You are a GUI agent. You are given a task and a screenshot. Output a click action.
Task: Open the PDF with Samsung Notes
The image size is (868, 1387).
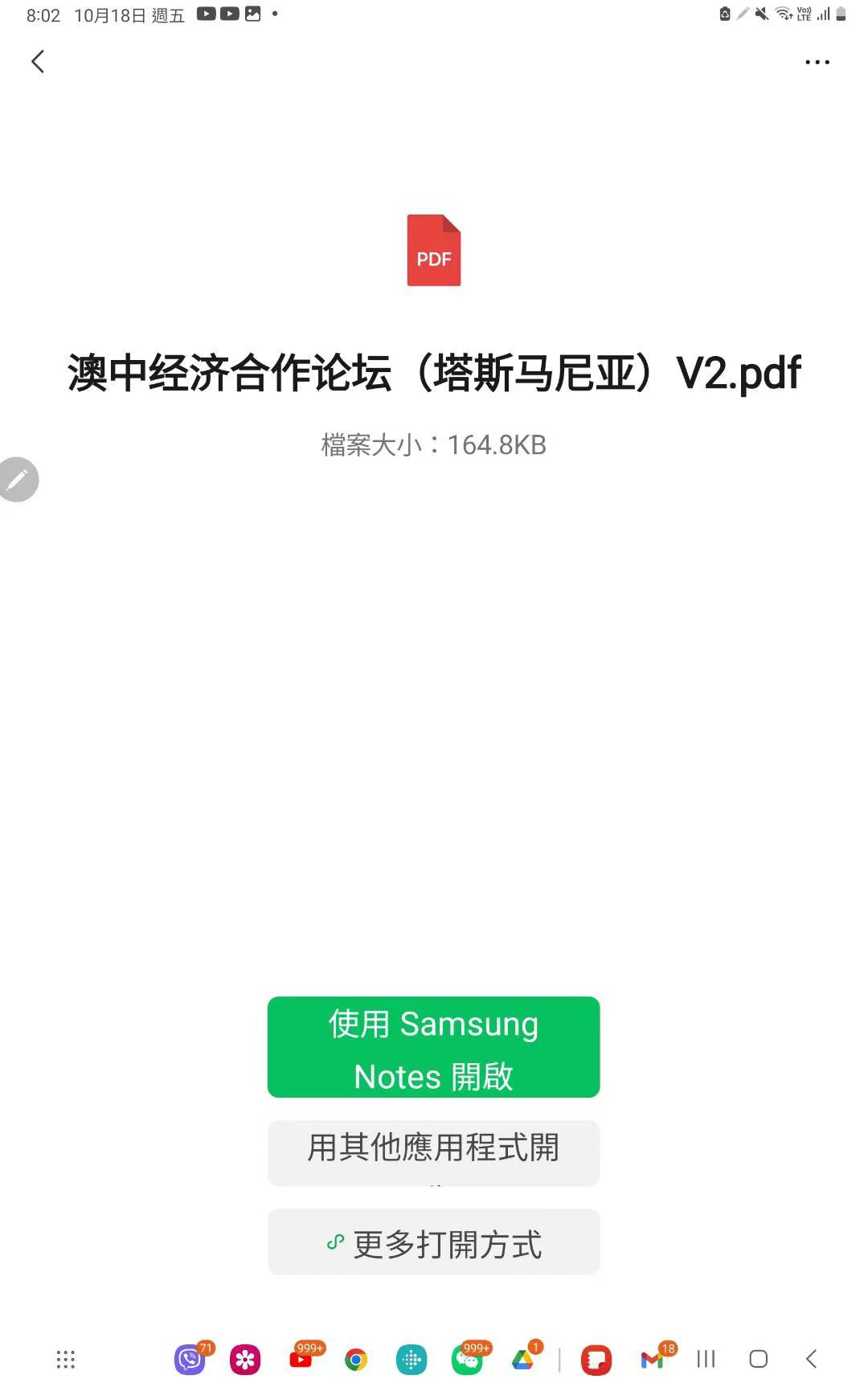point(433,1047)
